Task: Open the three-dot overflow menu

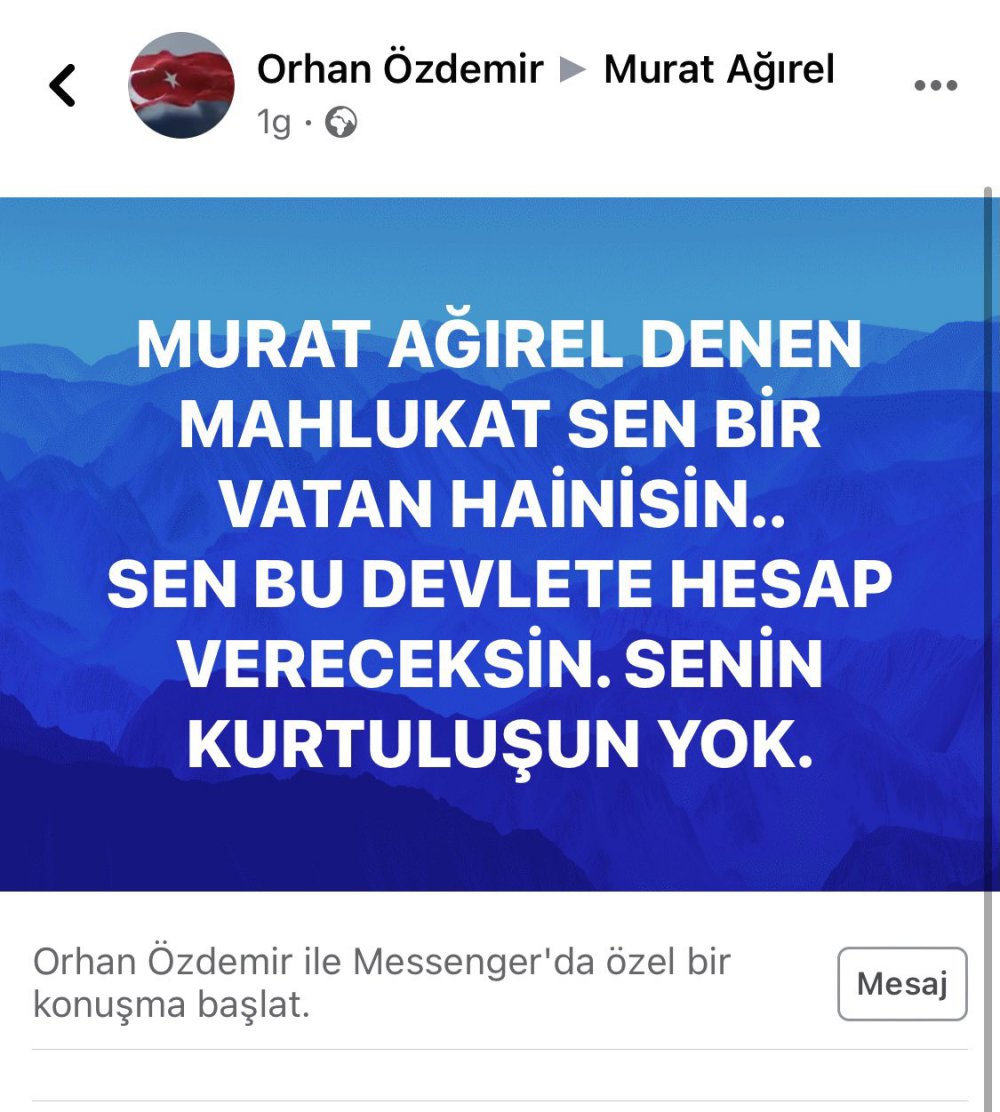Action: pyautogui.click(x=935, y=86)
